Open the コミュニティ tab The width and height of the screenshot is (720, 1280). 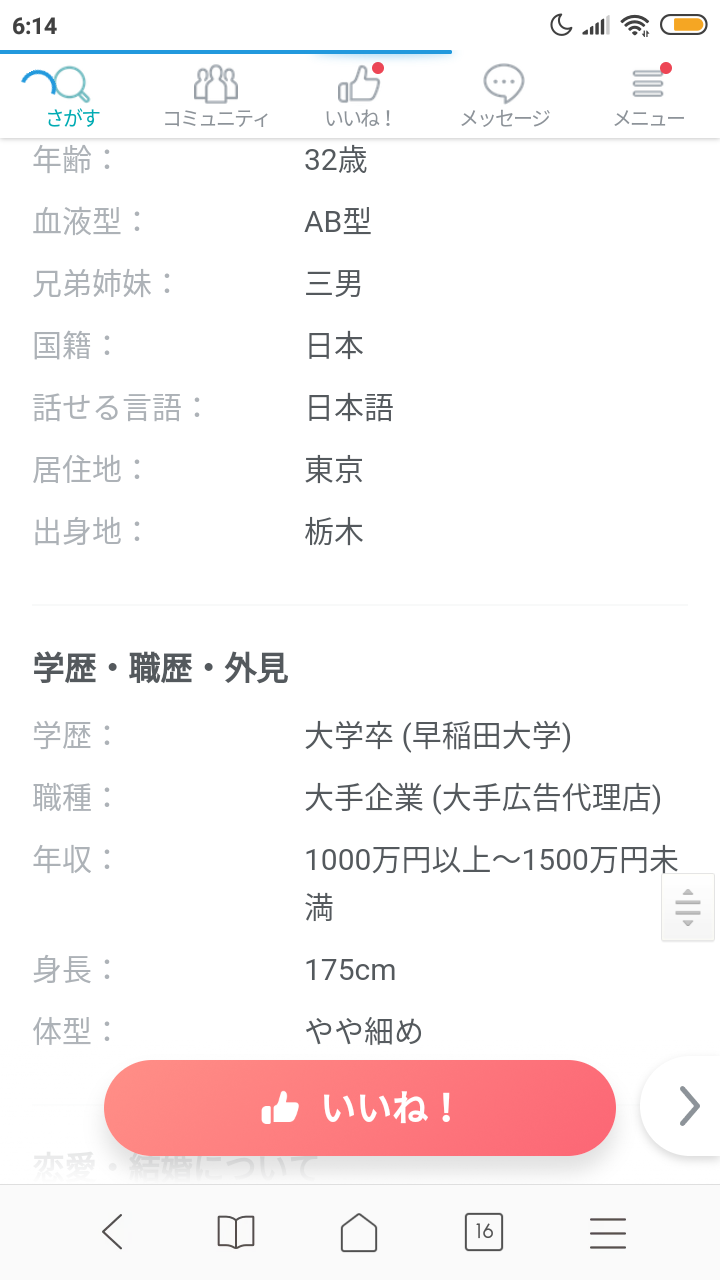tap(216, 96)
